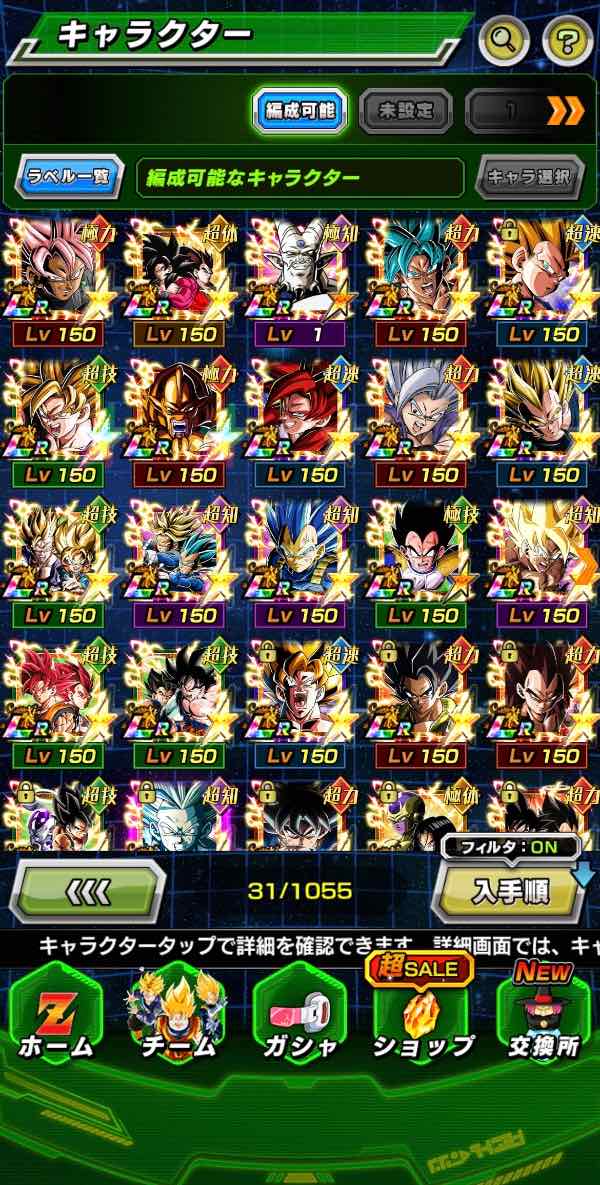This screenshot has width=600, height=1185.
Task: Select the 編成可能 filter tab
Action: (299, 111)
